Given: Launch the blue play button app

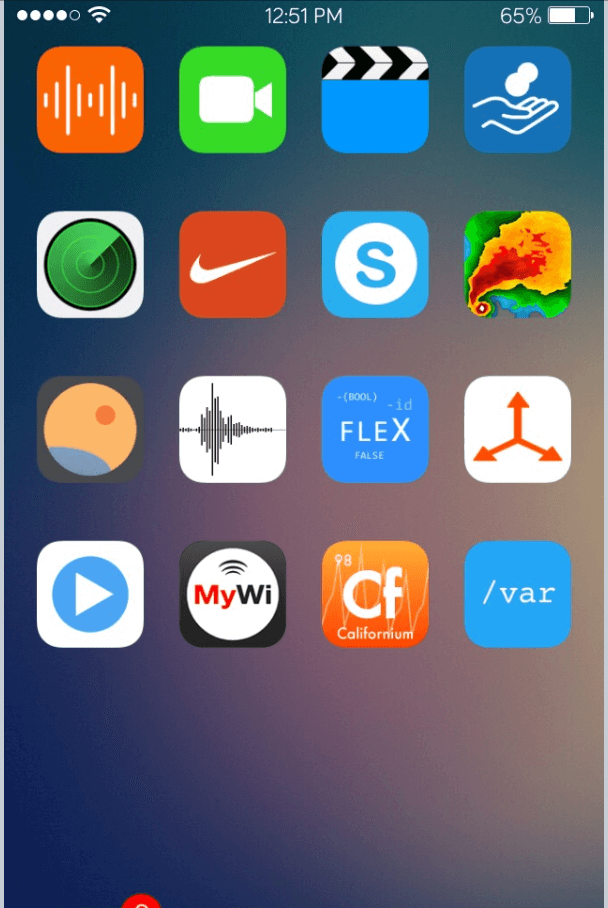Looking at the screenshot, I should 90,594.
